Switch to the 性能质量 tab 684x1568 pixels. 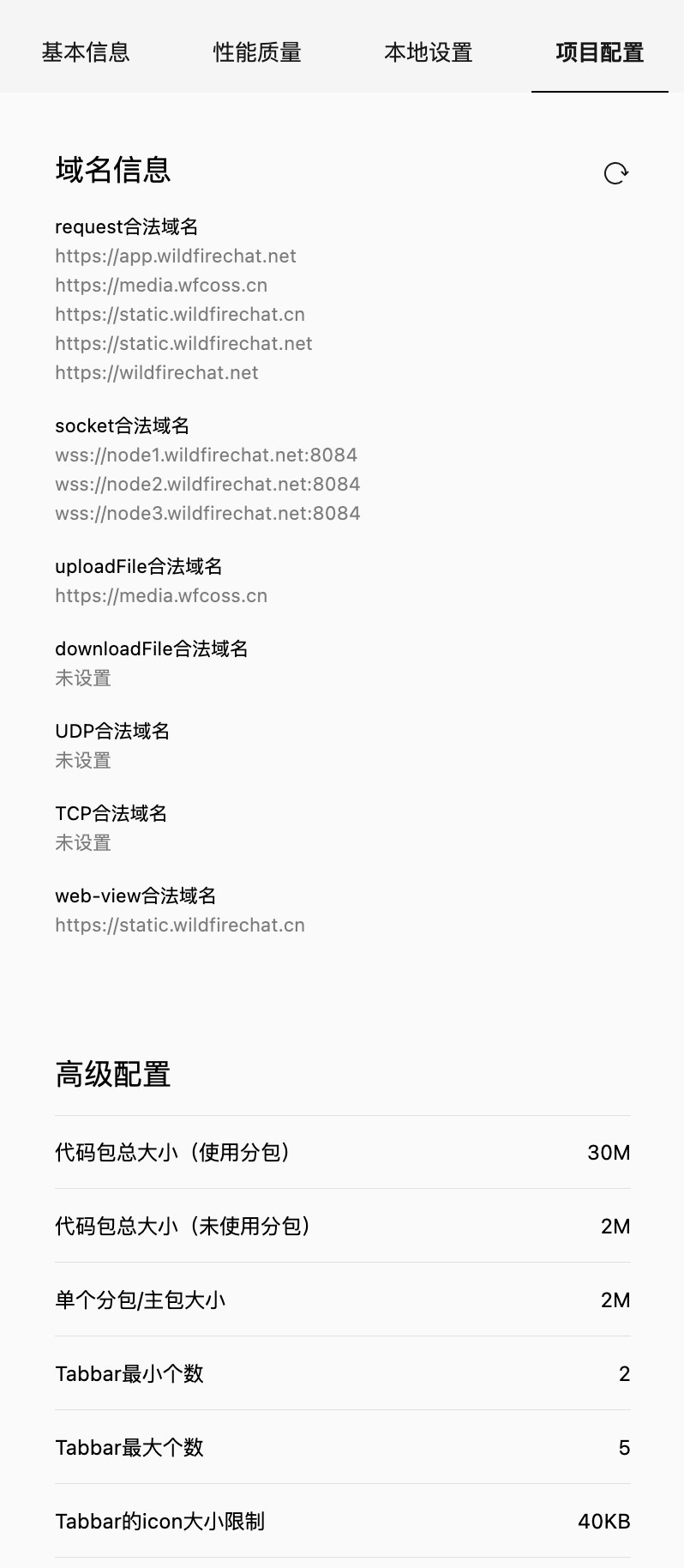pos(256,52)
